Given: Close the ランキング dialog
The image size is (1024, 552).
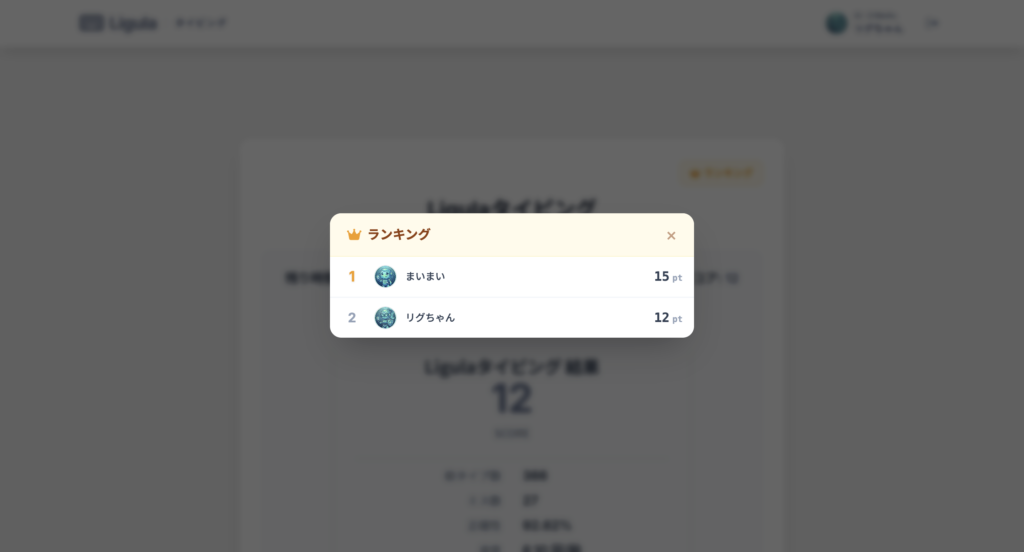Looking at the screenshot, I should point(671,236).
